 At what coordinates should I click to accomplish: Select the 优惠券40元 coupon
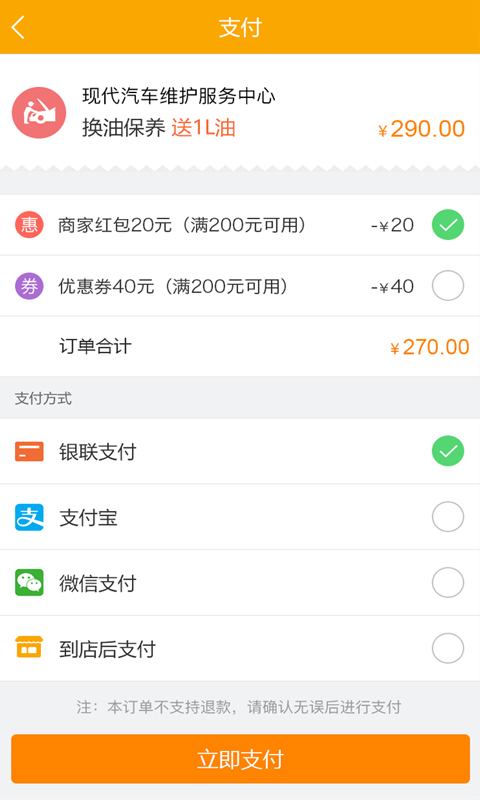point(447,286)
